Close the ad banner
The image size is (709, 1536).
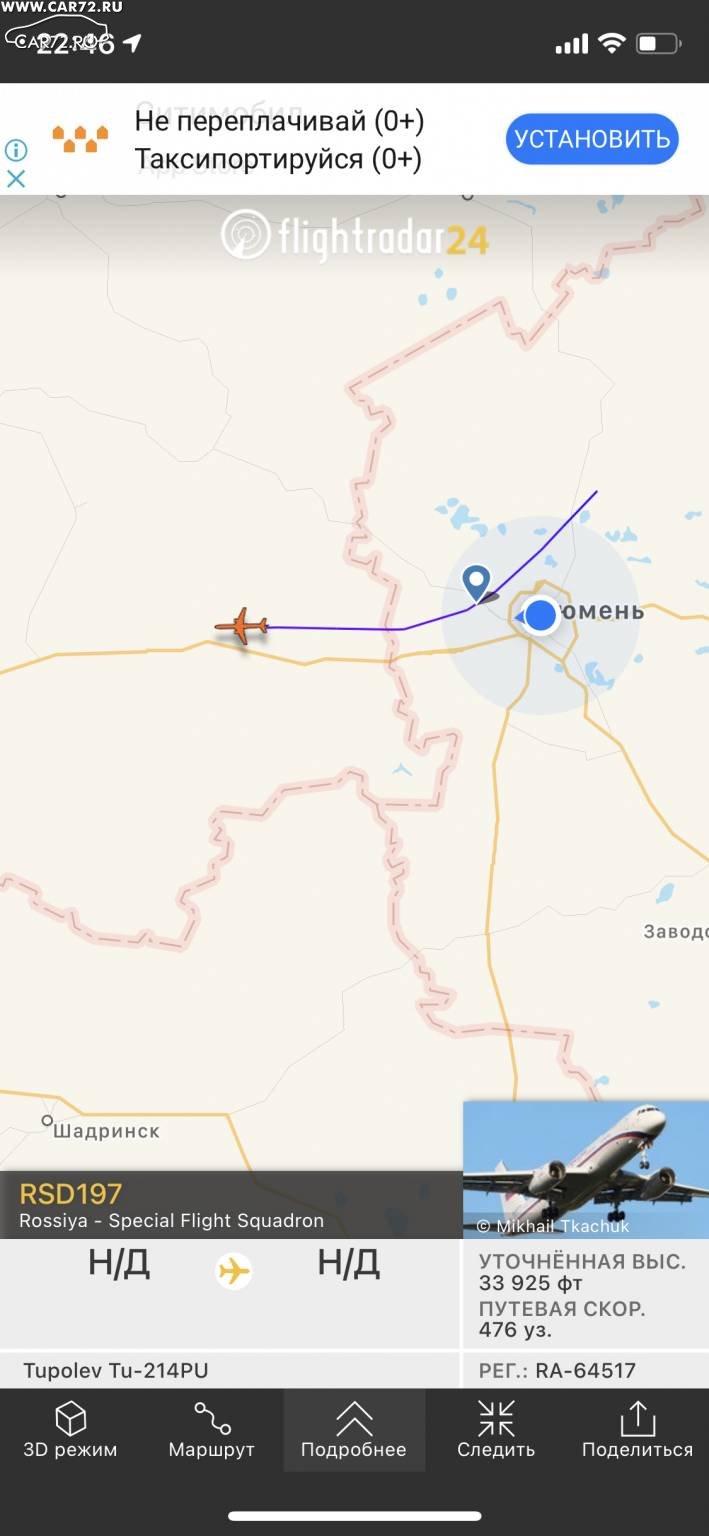16,179
